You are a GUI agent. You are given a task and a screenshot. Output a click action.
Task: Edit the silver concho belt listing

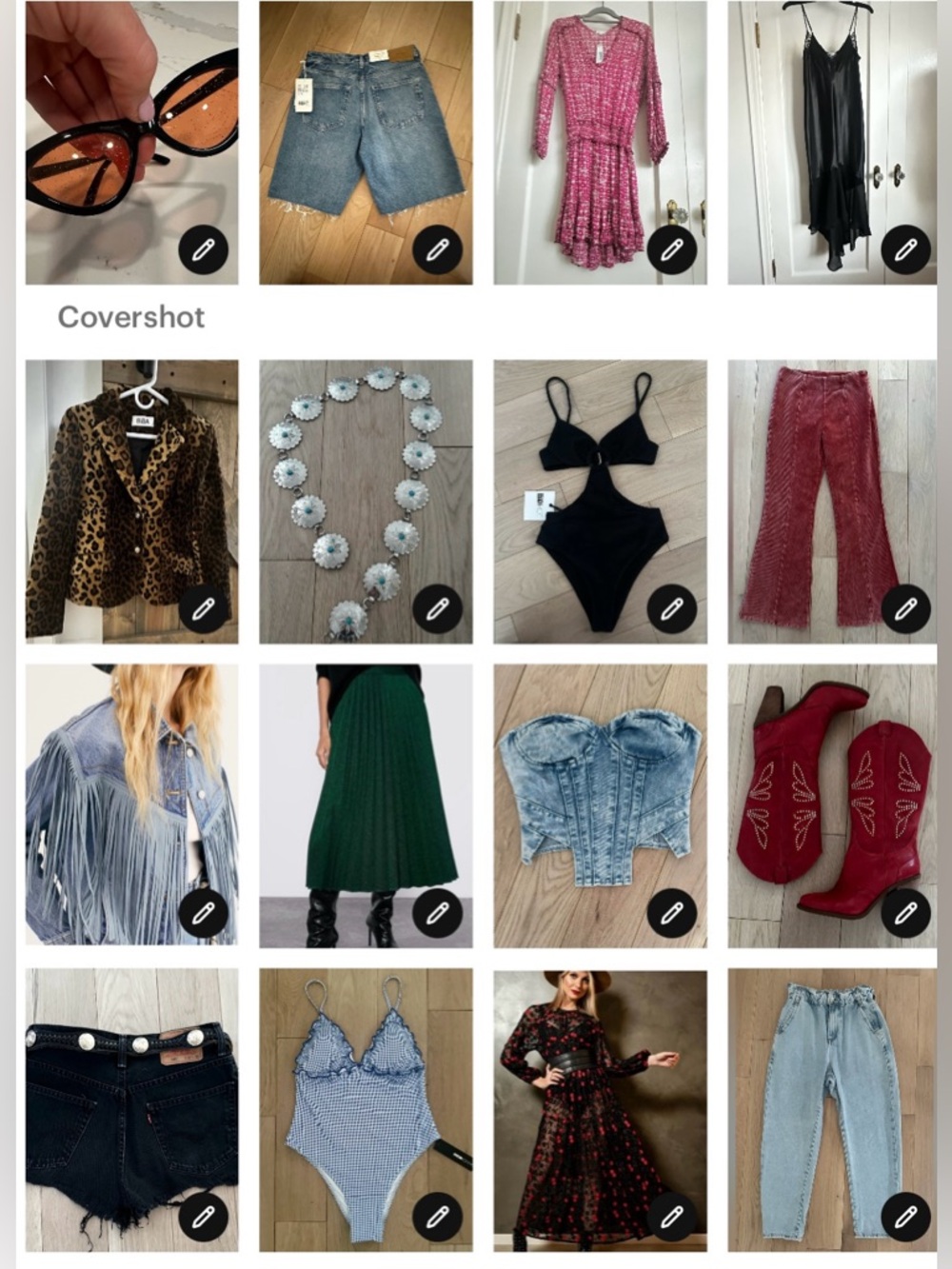point(437,609)
